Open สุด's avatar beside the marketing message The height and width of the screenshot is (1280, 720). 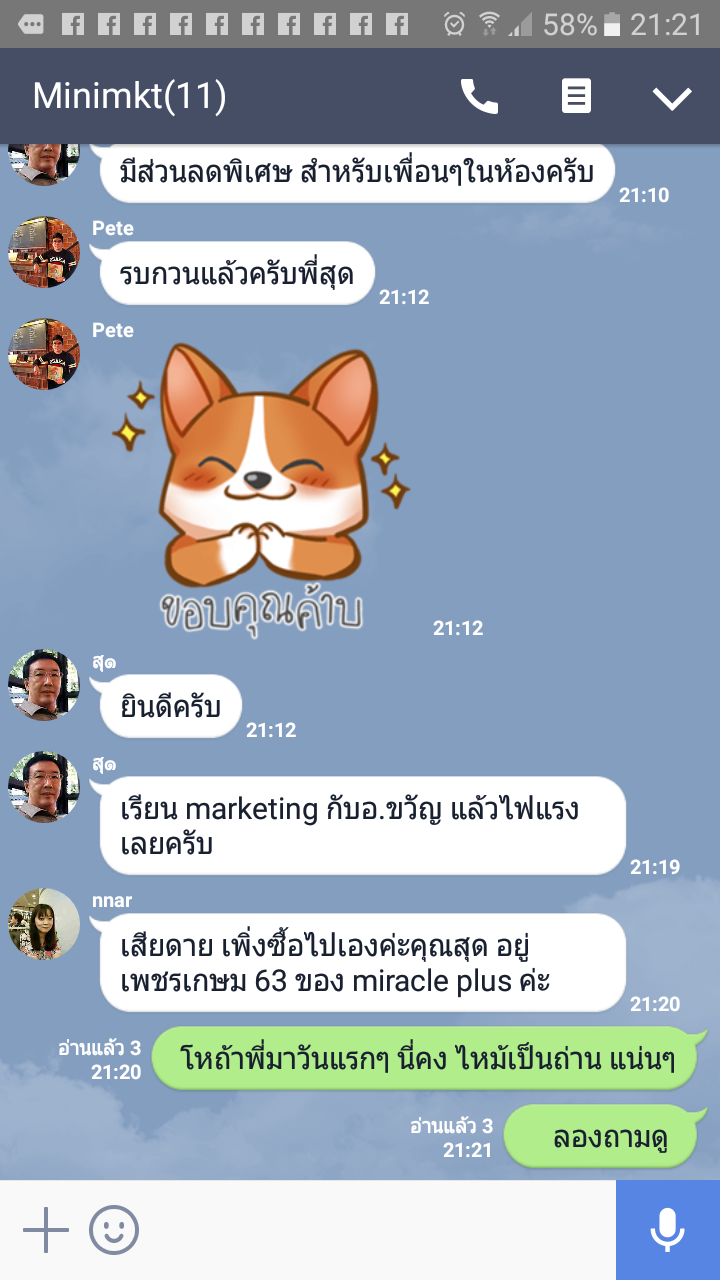(44, 787)
